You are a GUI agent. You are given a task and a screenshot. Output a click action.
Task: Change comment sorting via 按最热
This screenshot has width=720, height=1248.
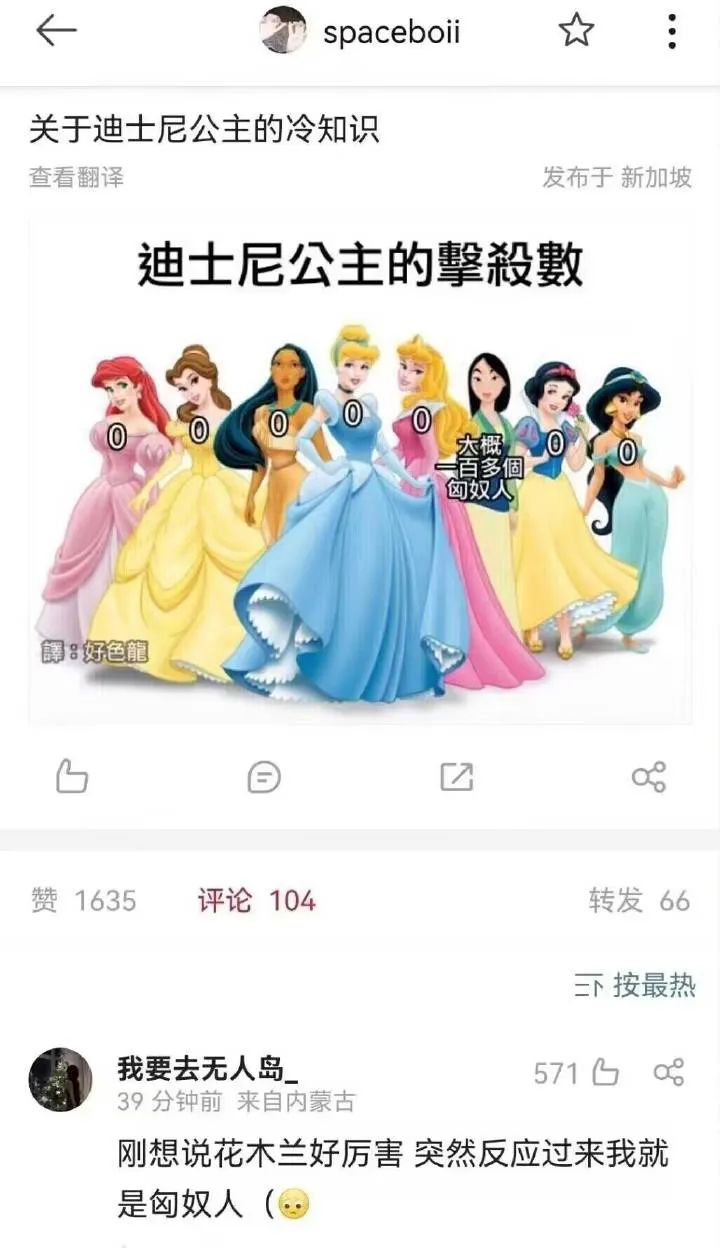click(x=635, y=985)
